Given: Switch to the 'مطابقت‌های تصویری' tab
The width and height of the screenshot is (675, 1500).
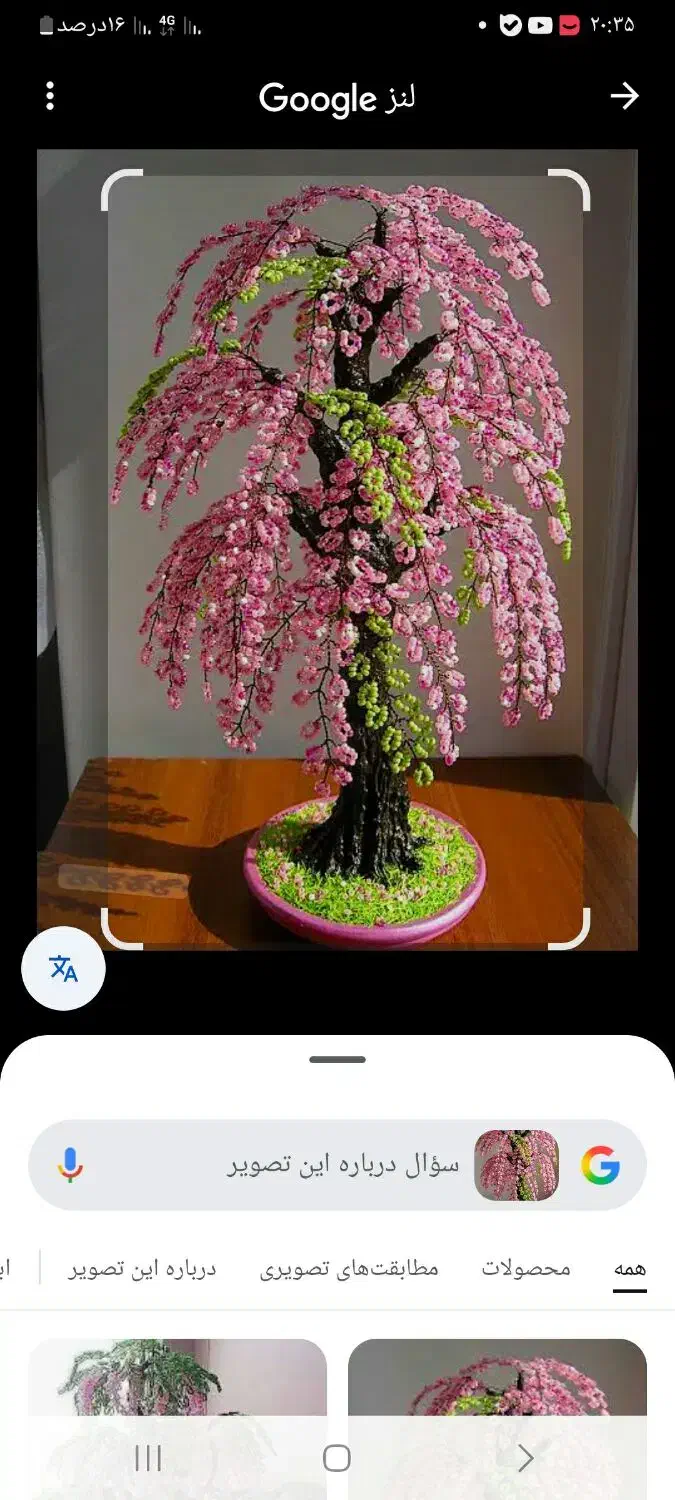Looking at the screenshot, I should click(x=349, y=1269).
